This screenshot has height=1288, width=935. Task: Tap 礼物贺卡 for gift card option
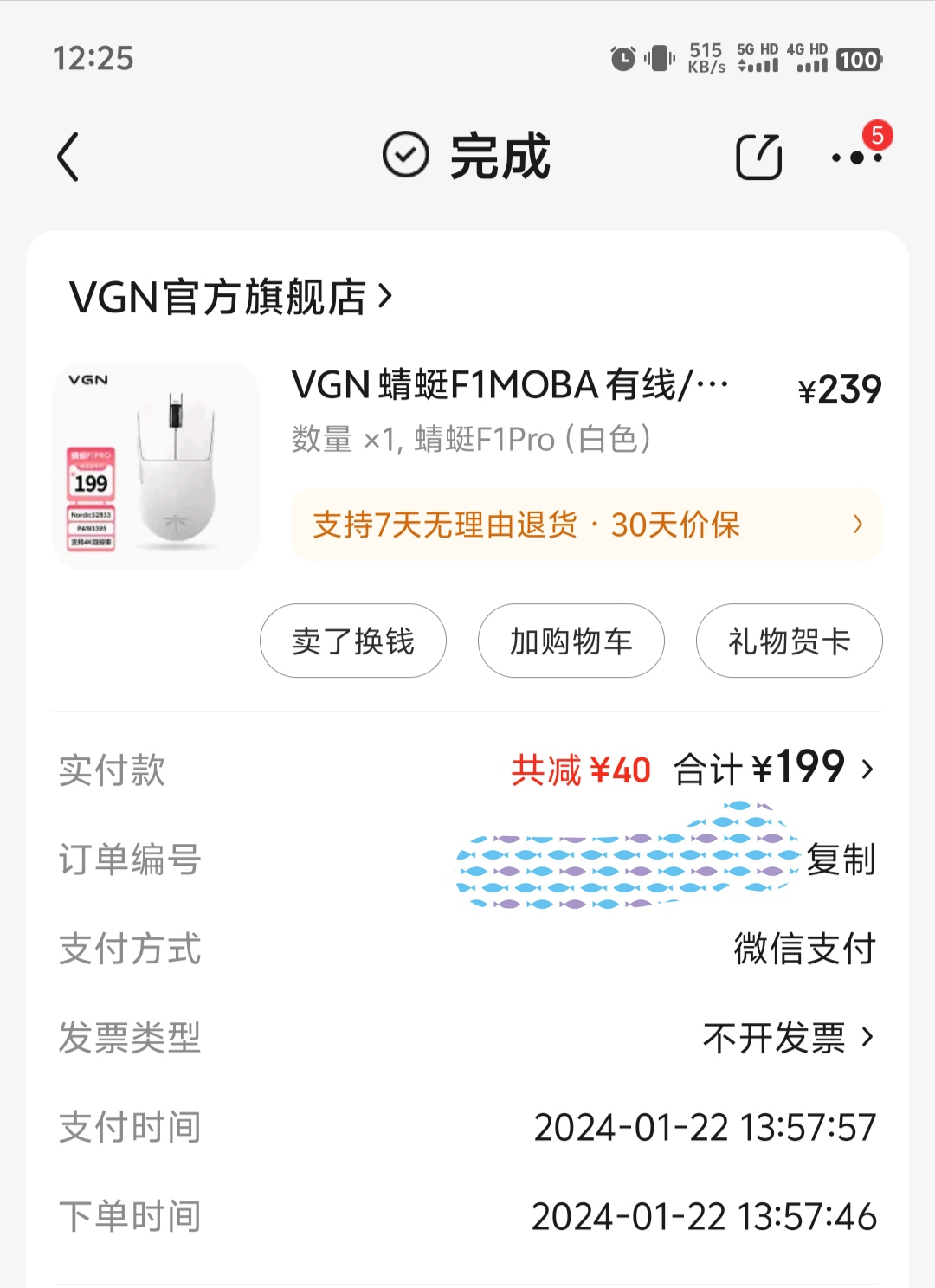tap(789, 641)
